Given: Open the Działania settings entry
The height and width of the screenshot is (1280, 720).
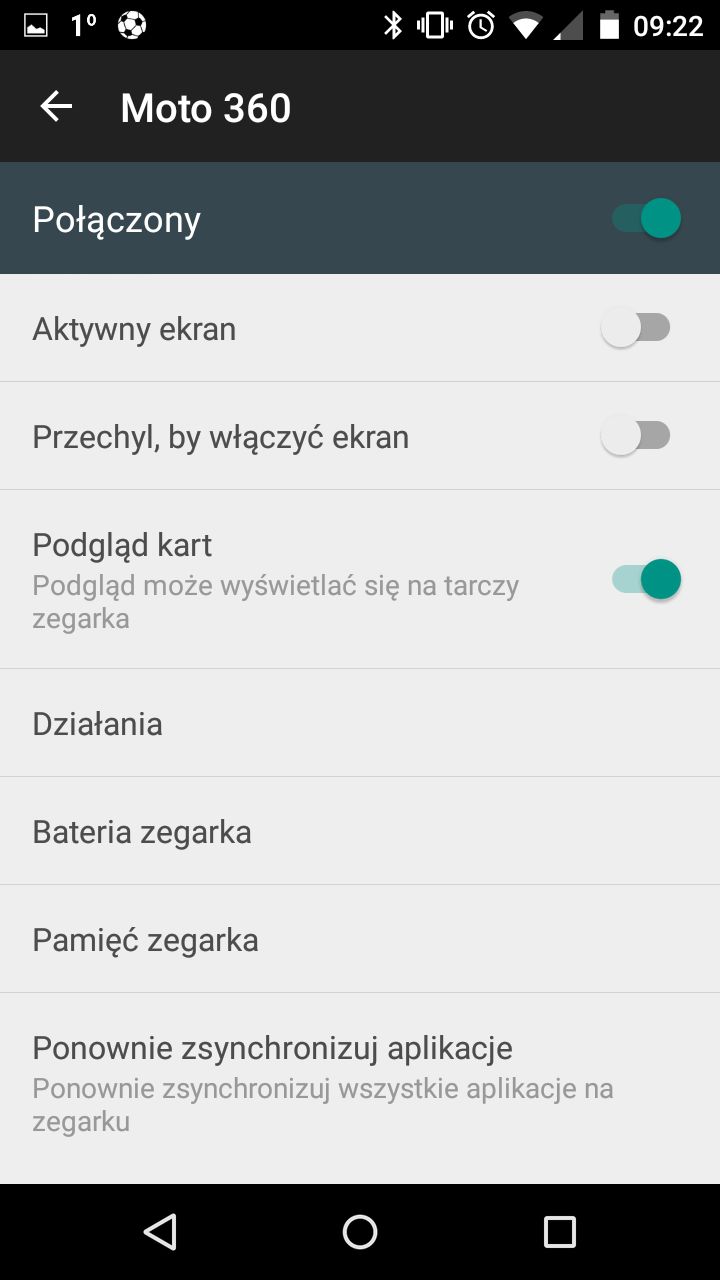Looking at the screenshot, I should (x=360, y=722).
